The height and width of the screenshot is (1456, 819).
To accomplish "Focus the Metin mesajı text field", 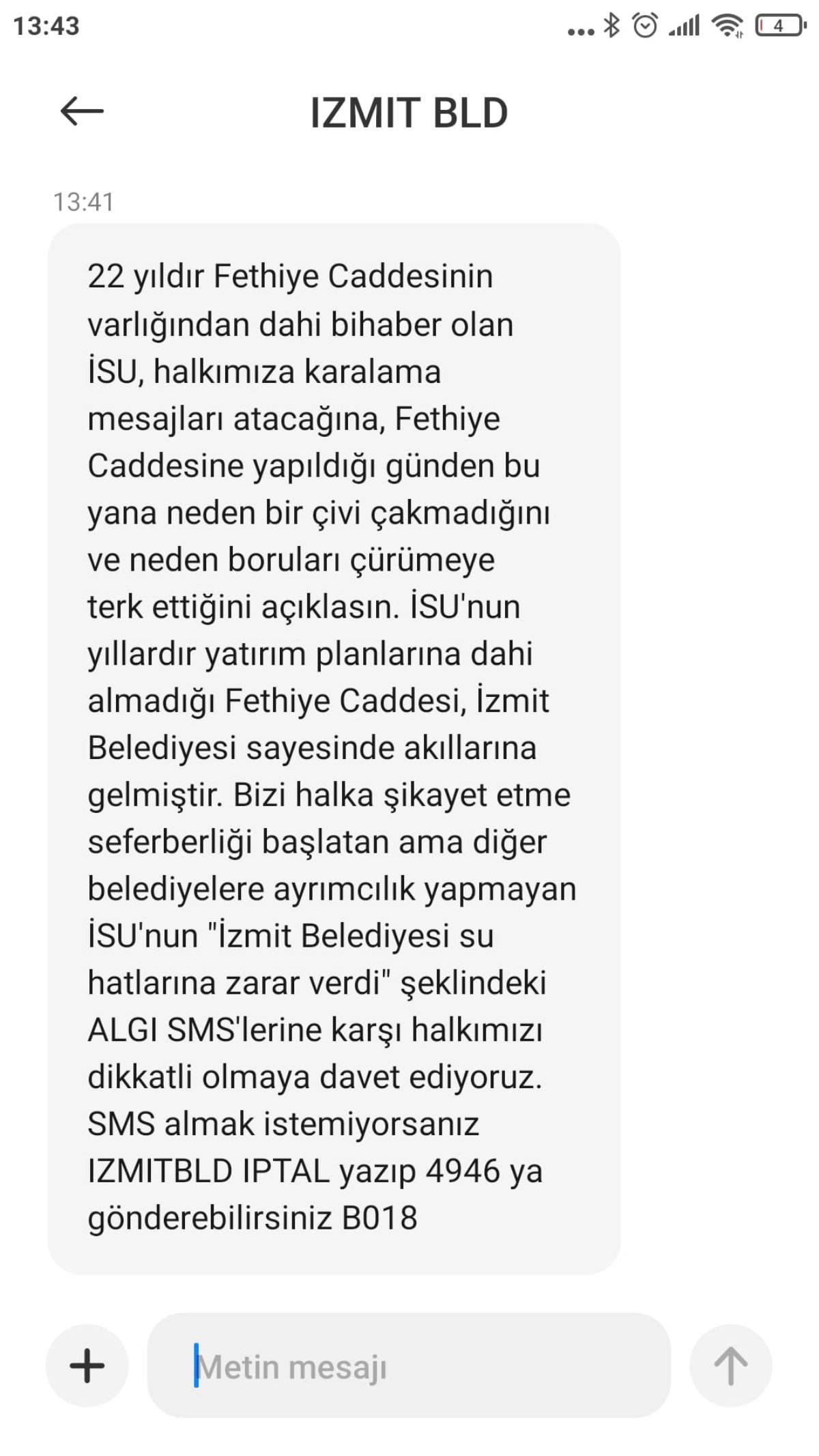I will (409, 1365).
